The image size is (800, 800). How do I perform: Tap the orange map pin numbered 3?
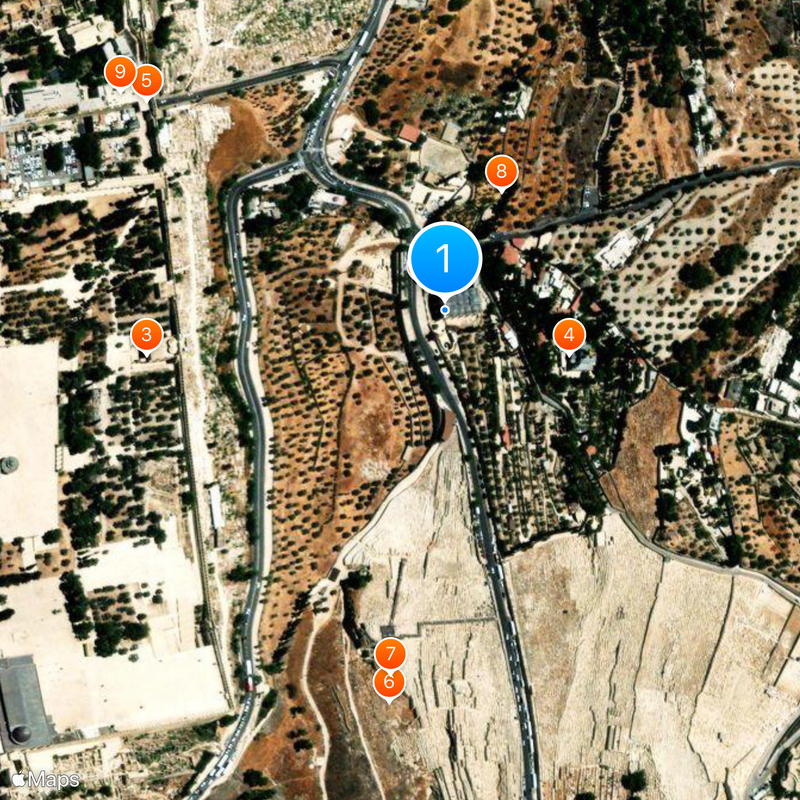click(x=146, y=335)
